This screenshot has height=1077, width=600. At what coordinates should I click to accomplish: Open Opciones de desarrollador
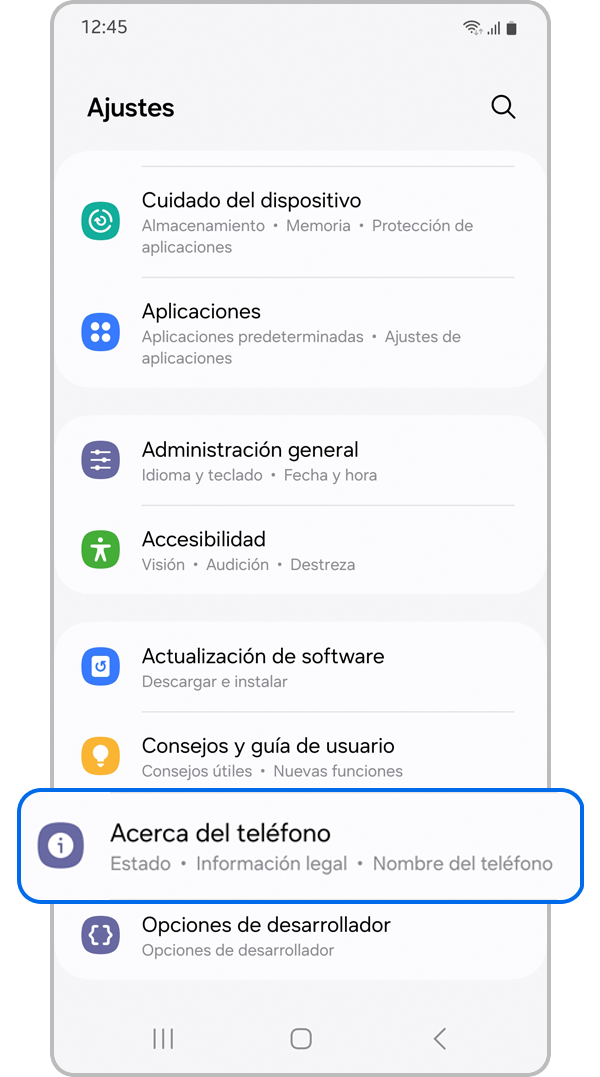click(300, 936)
